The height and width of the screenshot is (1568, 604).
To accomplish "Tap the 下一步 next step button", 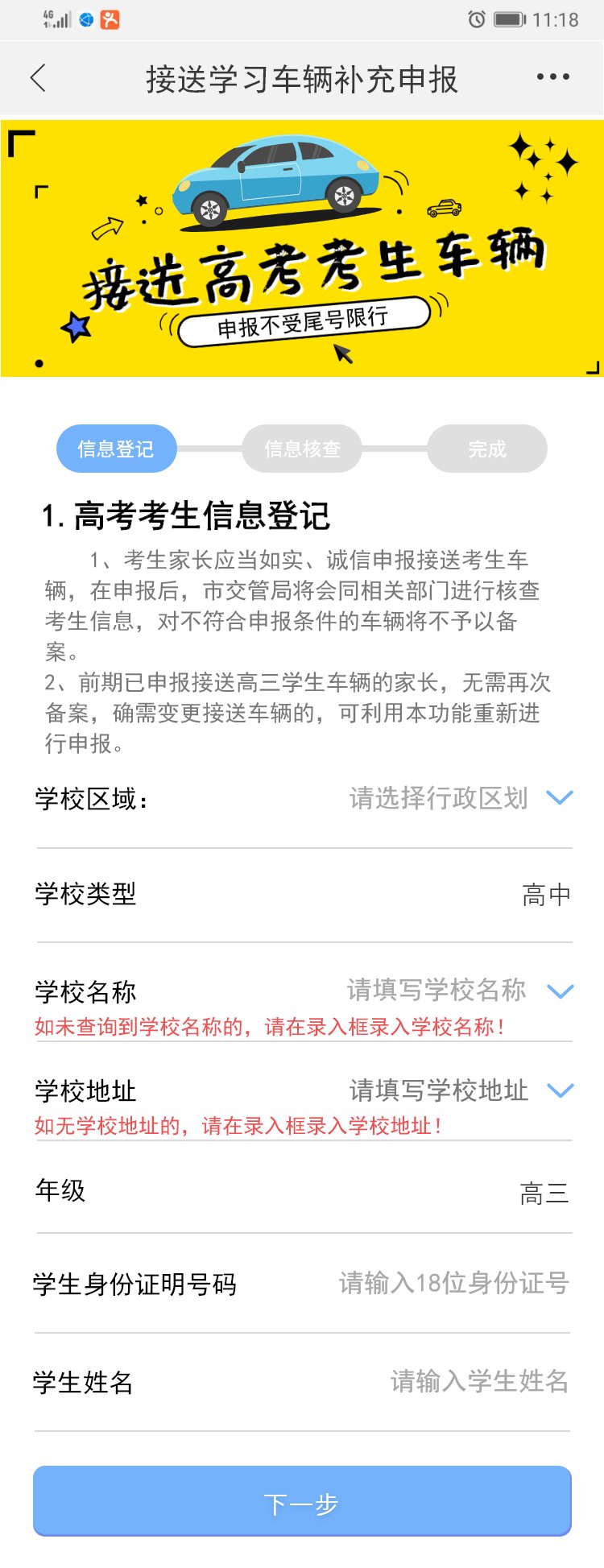I will pyautogui.click(x=302, y=1503).
